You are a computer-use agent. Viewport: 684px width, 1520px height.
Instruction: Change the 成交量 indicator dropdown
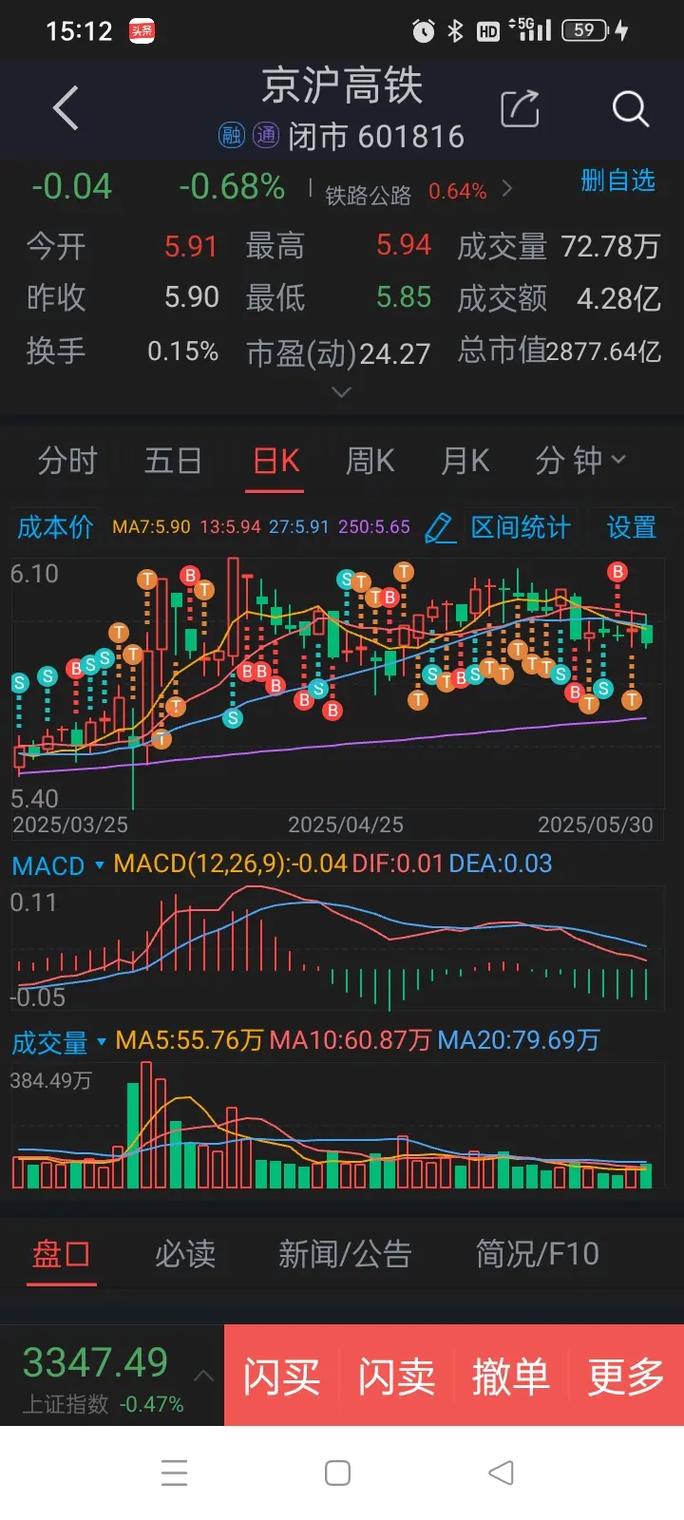(x=58, y=1042)
